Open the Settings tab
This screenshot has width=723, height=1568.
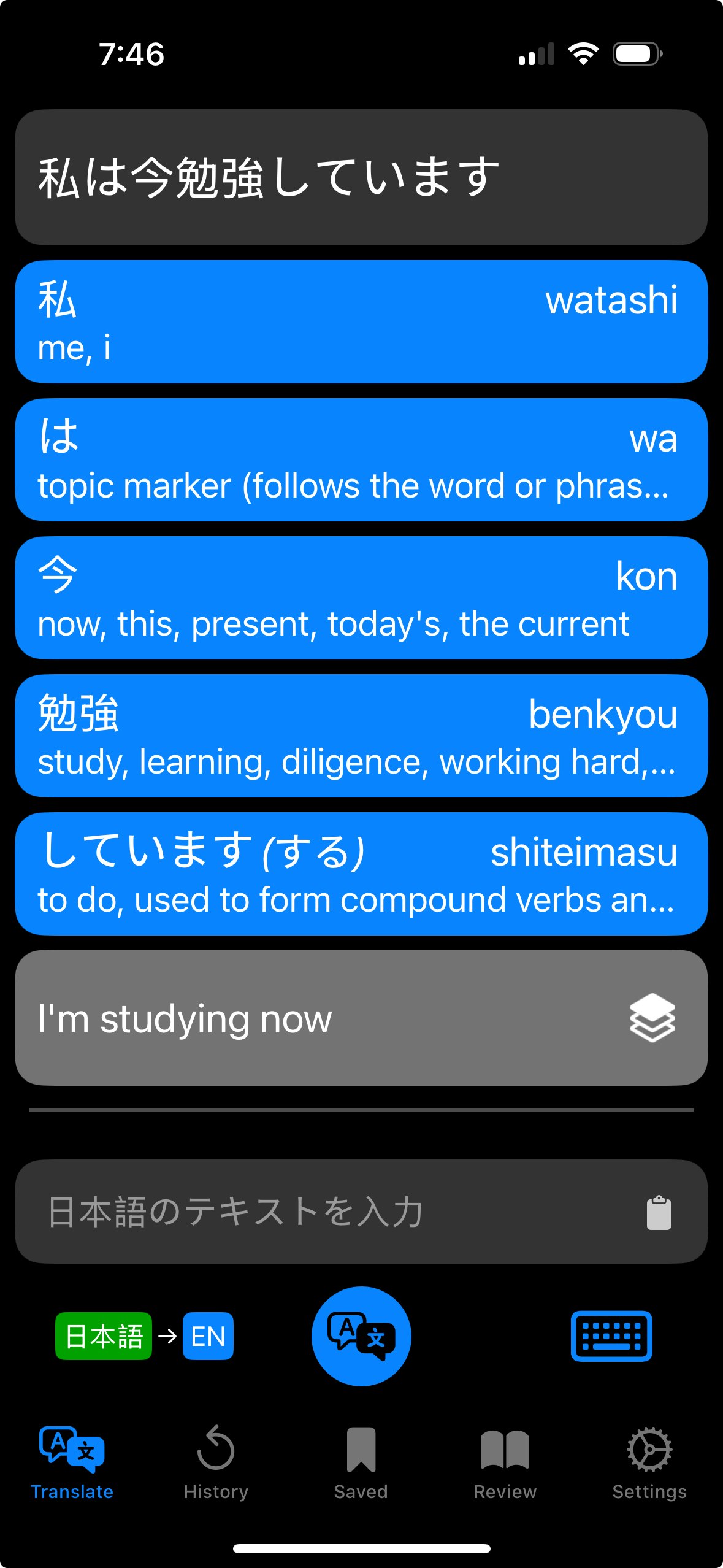click(x=649, y=1462)
